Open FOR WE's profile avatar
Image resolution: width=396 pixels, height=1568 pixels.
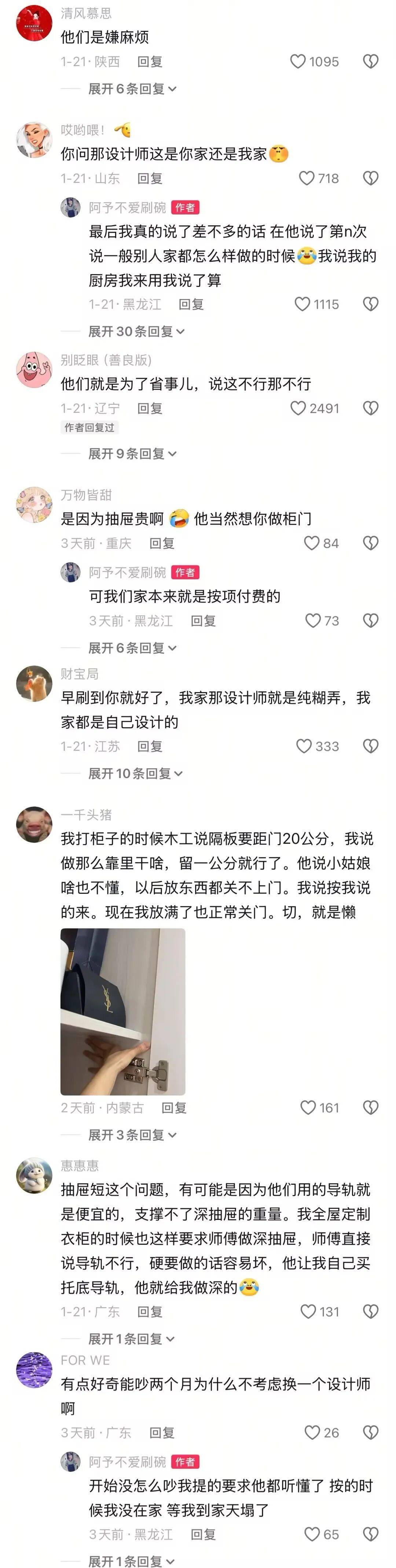click(x=34, y=1370)
